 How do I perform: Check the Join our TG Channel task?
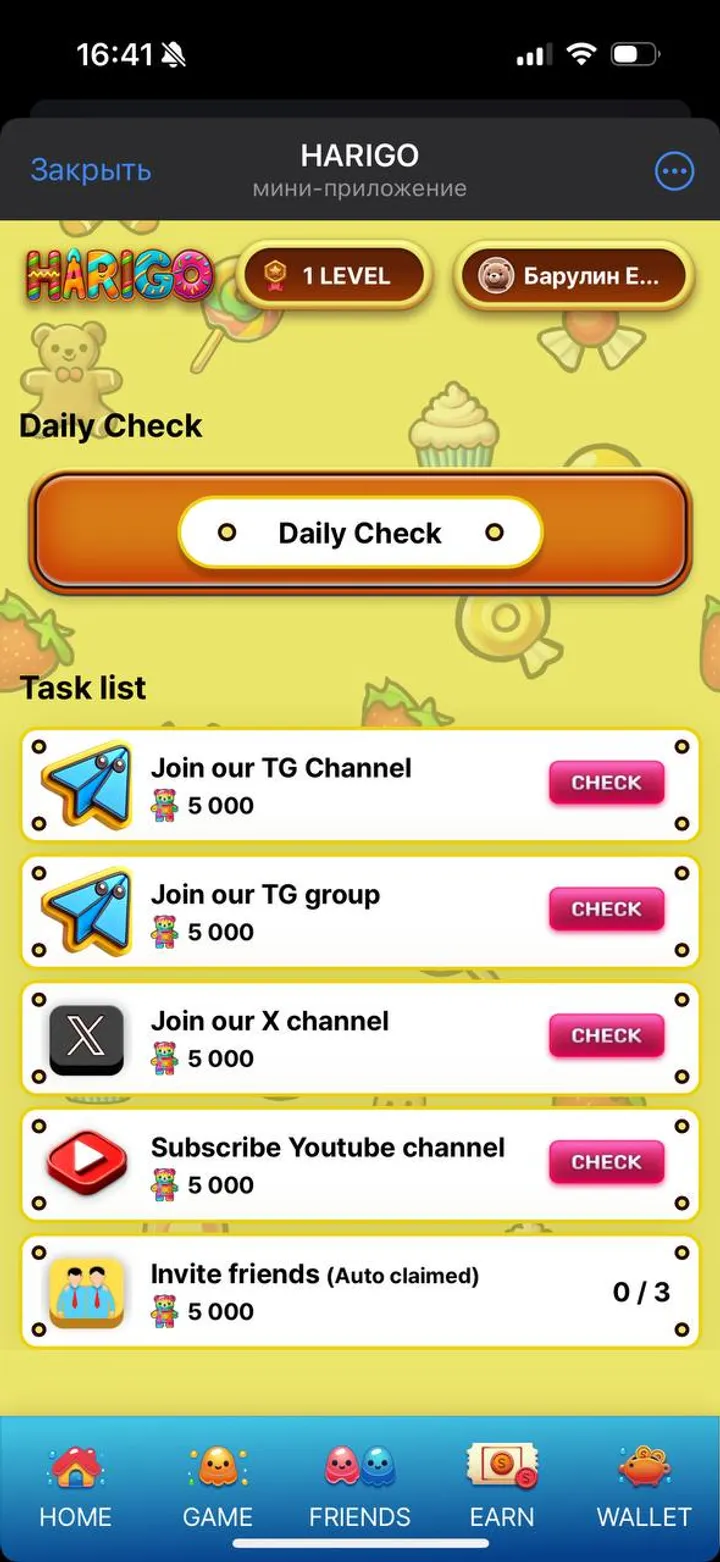click(x=606, y=783)
